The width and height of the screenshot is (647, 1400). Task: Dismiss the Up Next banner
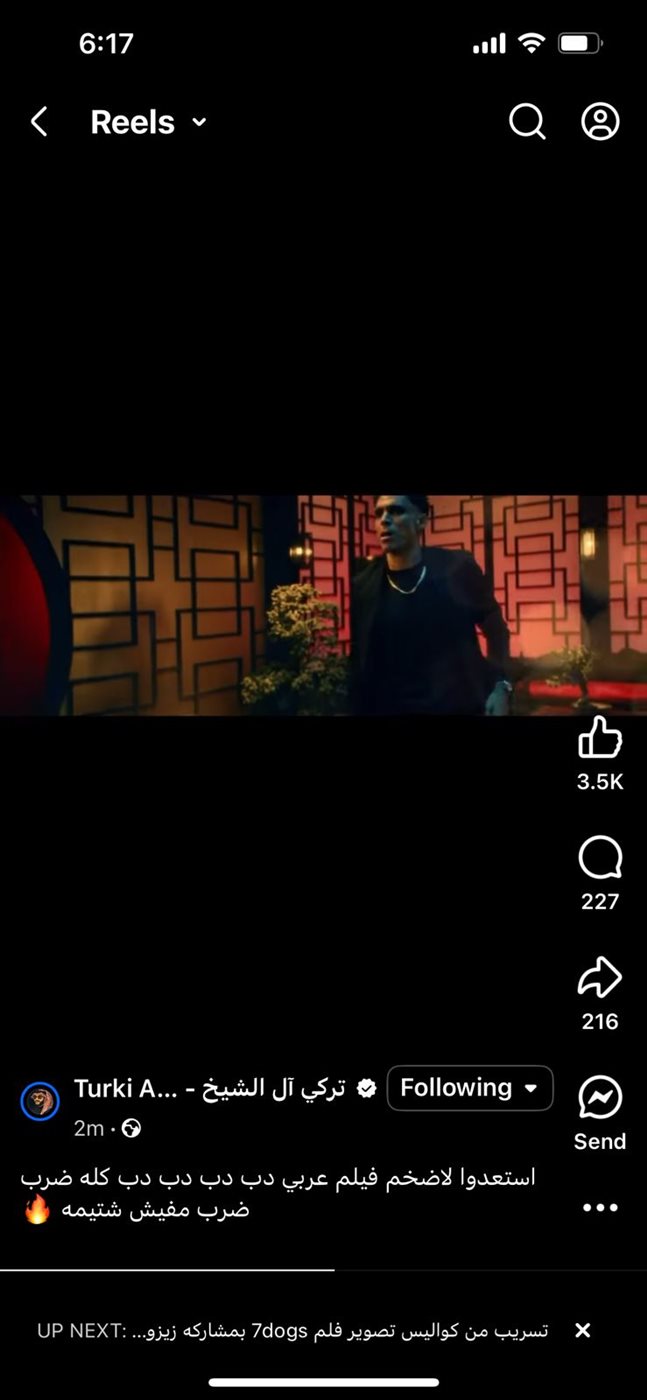pyautogui.click(x=583, y=1330)
